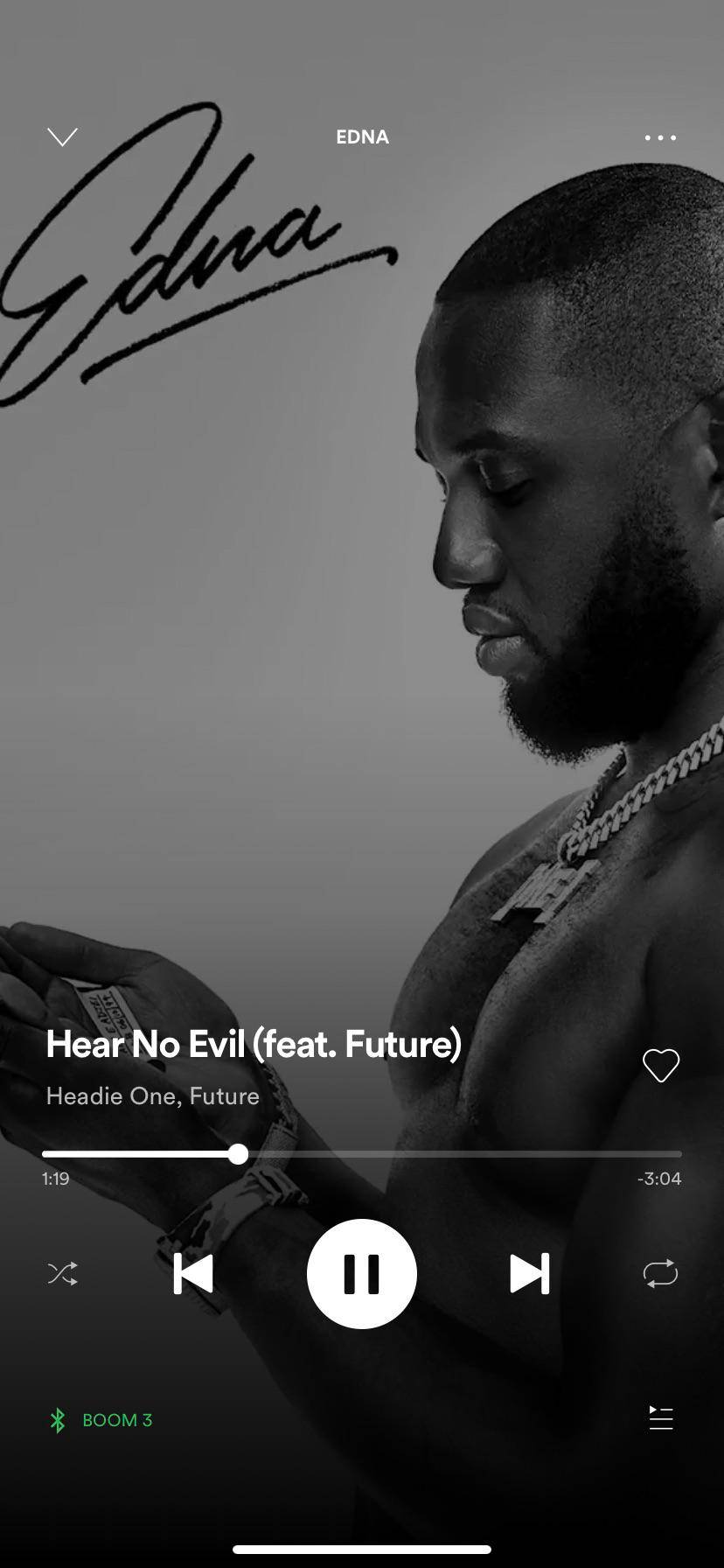Screen dimensions: 724x1568
Task: Open the play queue
Action: 661,1418
